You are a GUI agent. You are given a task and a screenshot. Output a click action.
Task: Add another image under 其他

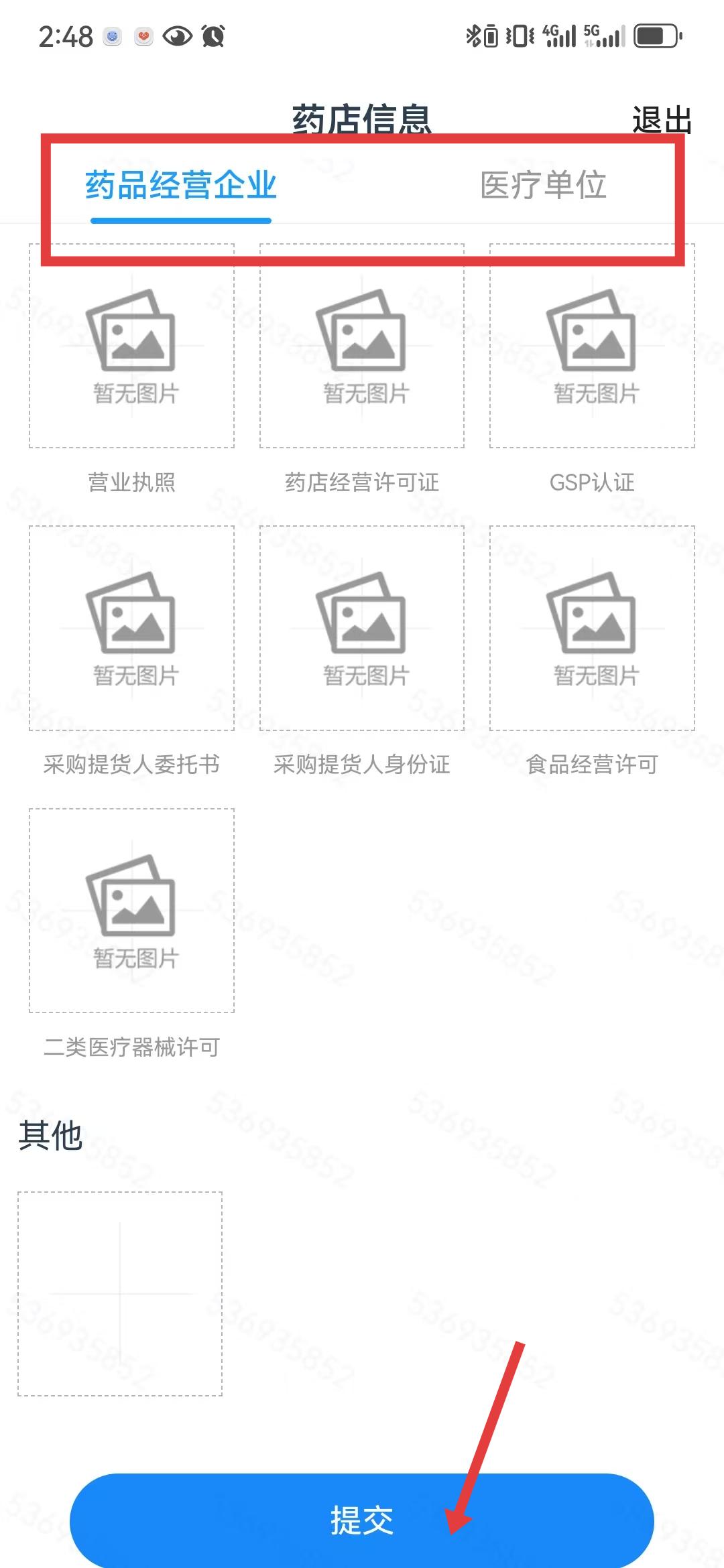click(x=120, y=1293)
